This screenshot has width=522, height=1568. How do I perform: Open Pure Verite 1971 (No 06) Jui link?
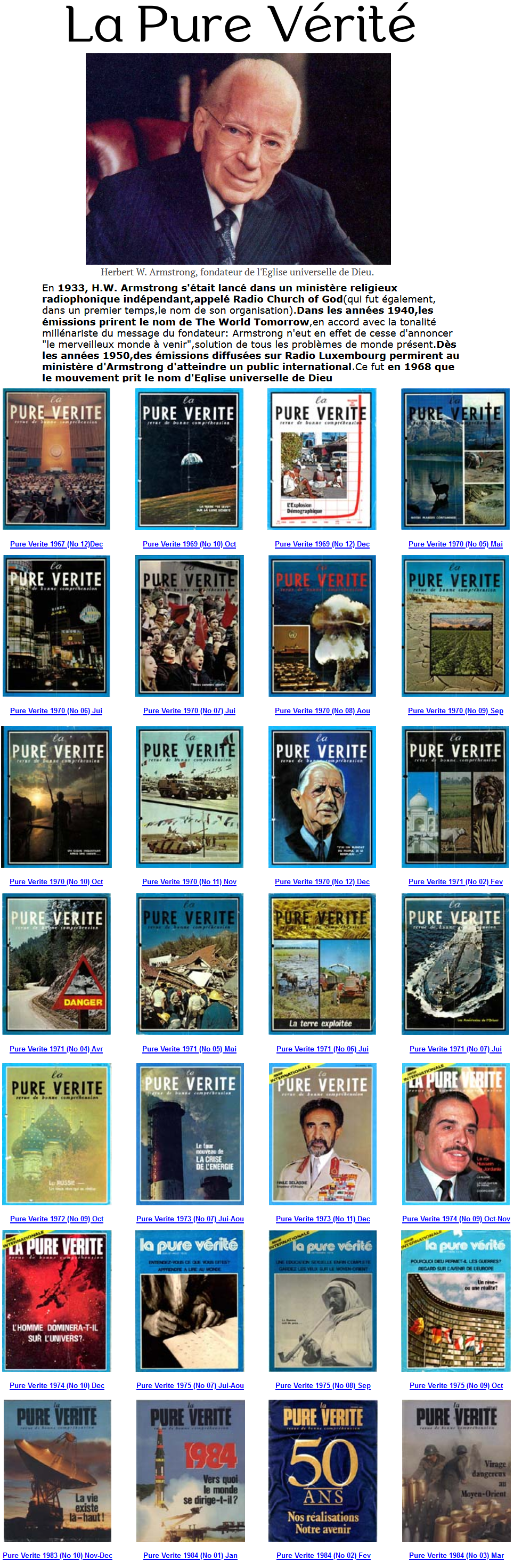(322, 1049)
